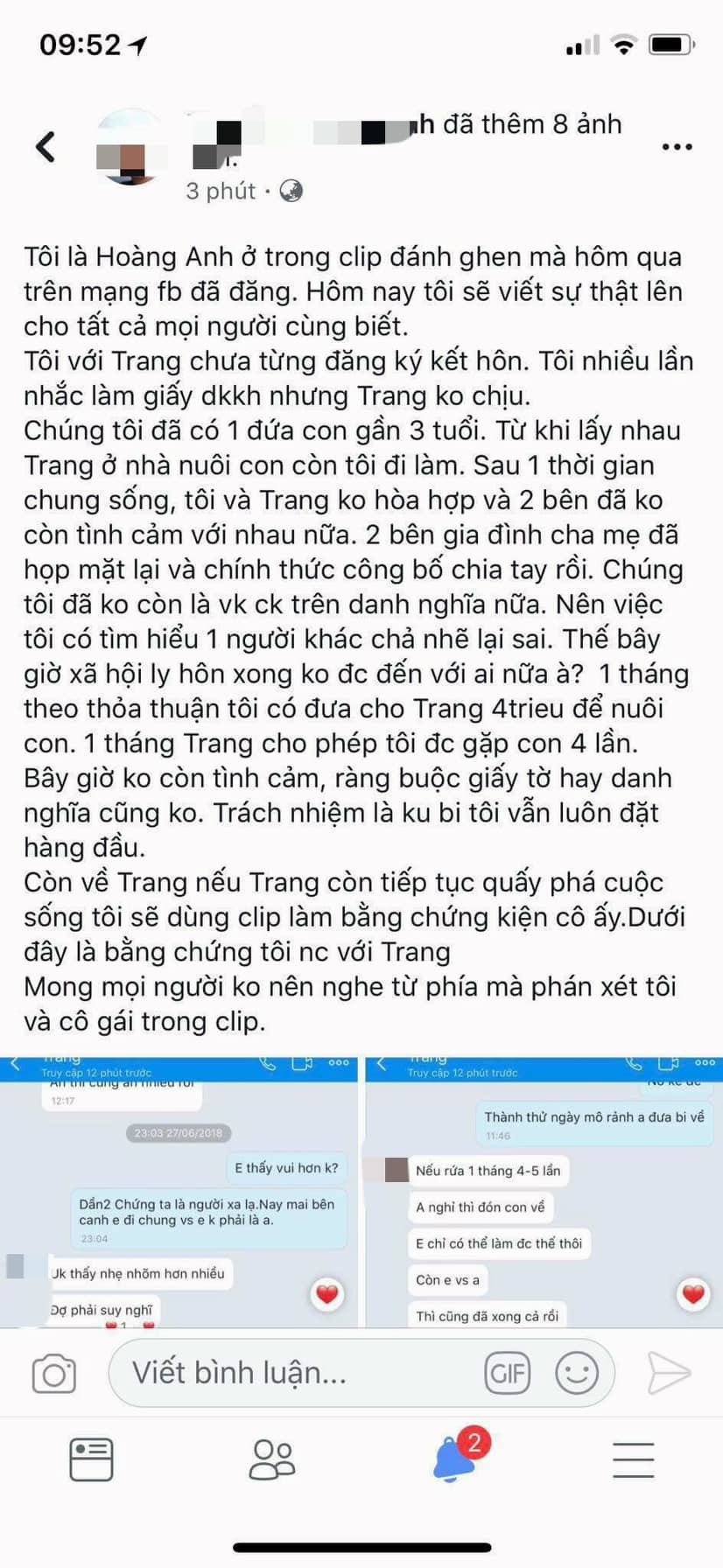Switch to the News Feed tab
The image size is (723, 1568).
[91, 1459]
